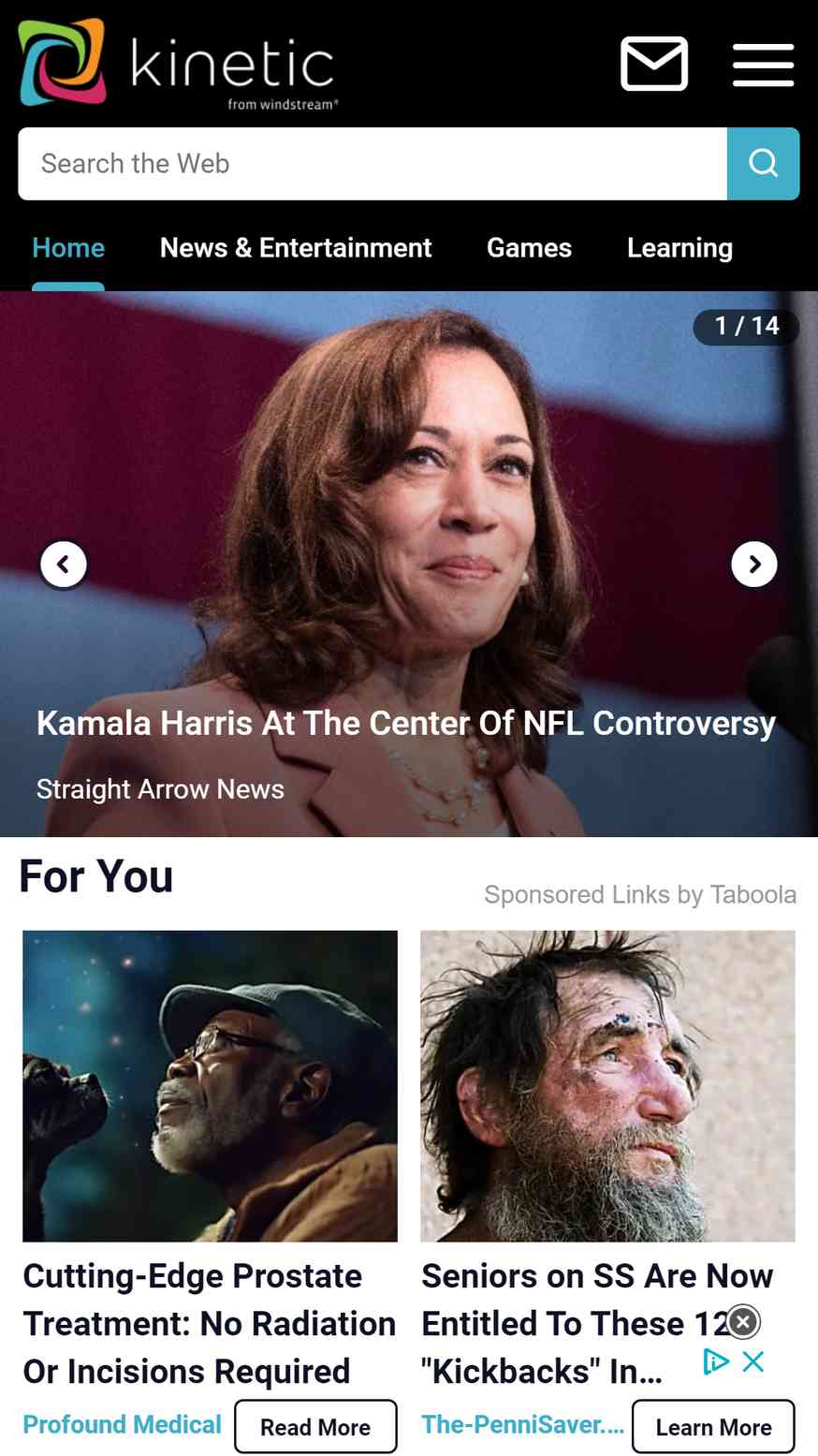This screenshot has height=1456, width=818.
Task: Open the Kamala Harris NFL Controversy story
Action: tap(406, 723)
